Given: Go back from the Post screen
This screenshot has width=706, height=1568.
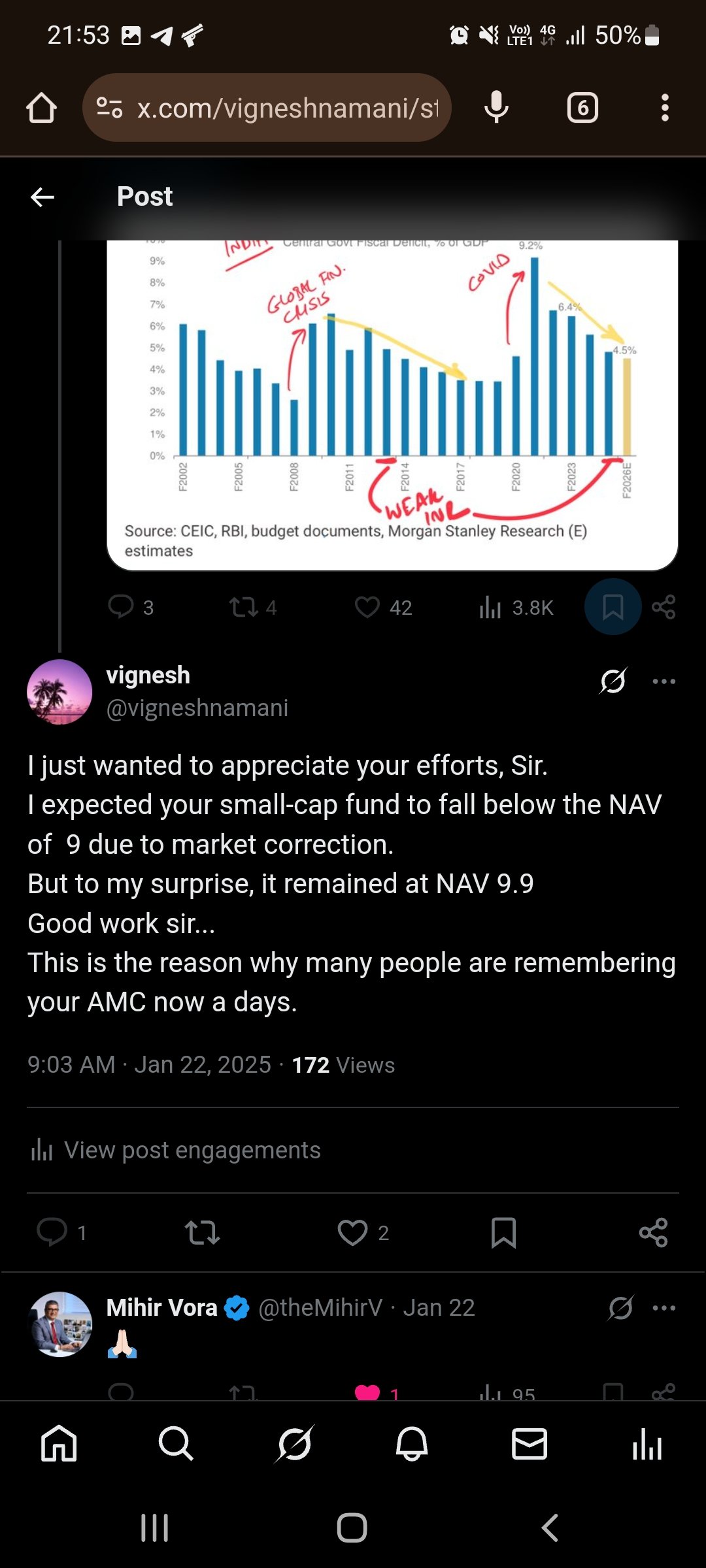Looking at the screenshot, I should pos(42,197).
